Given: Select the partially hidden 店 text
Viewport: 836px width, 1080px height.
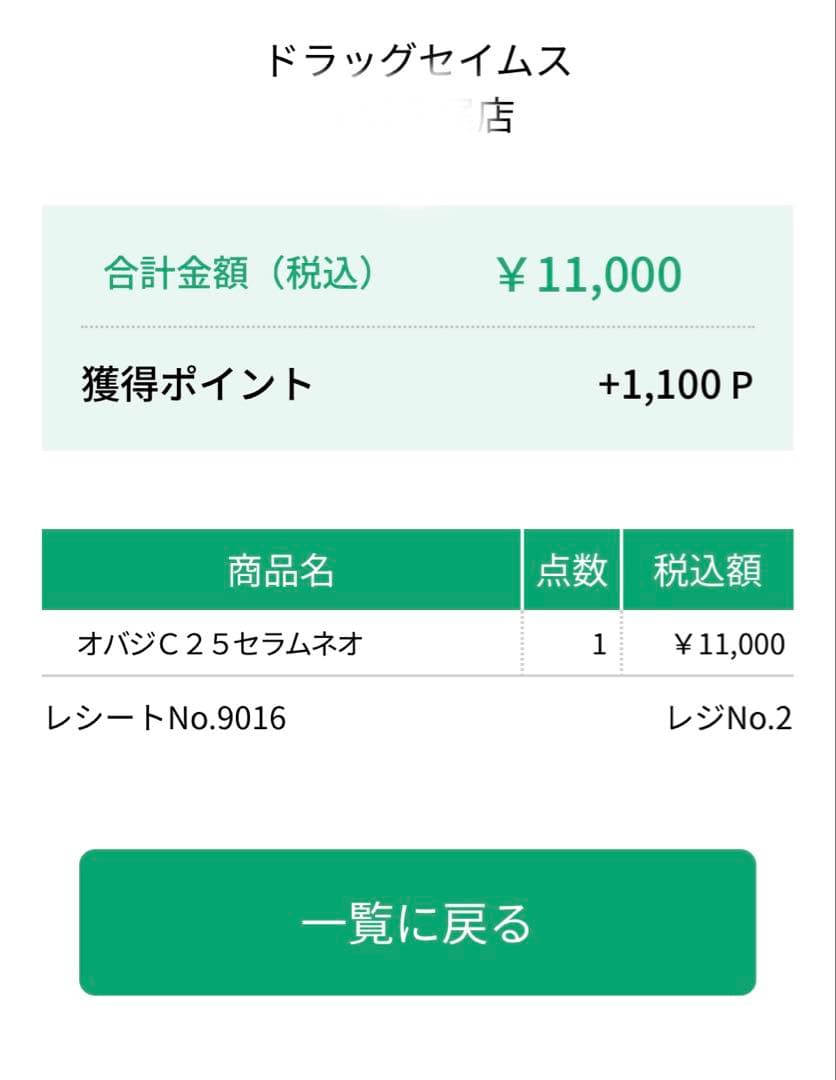Looking at the screenshot, I should (x=496, y=113).
